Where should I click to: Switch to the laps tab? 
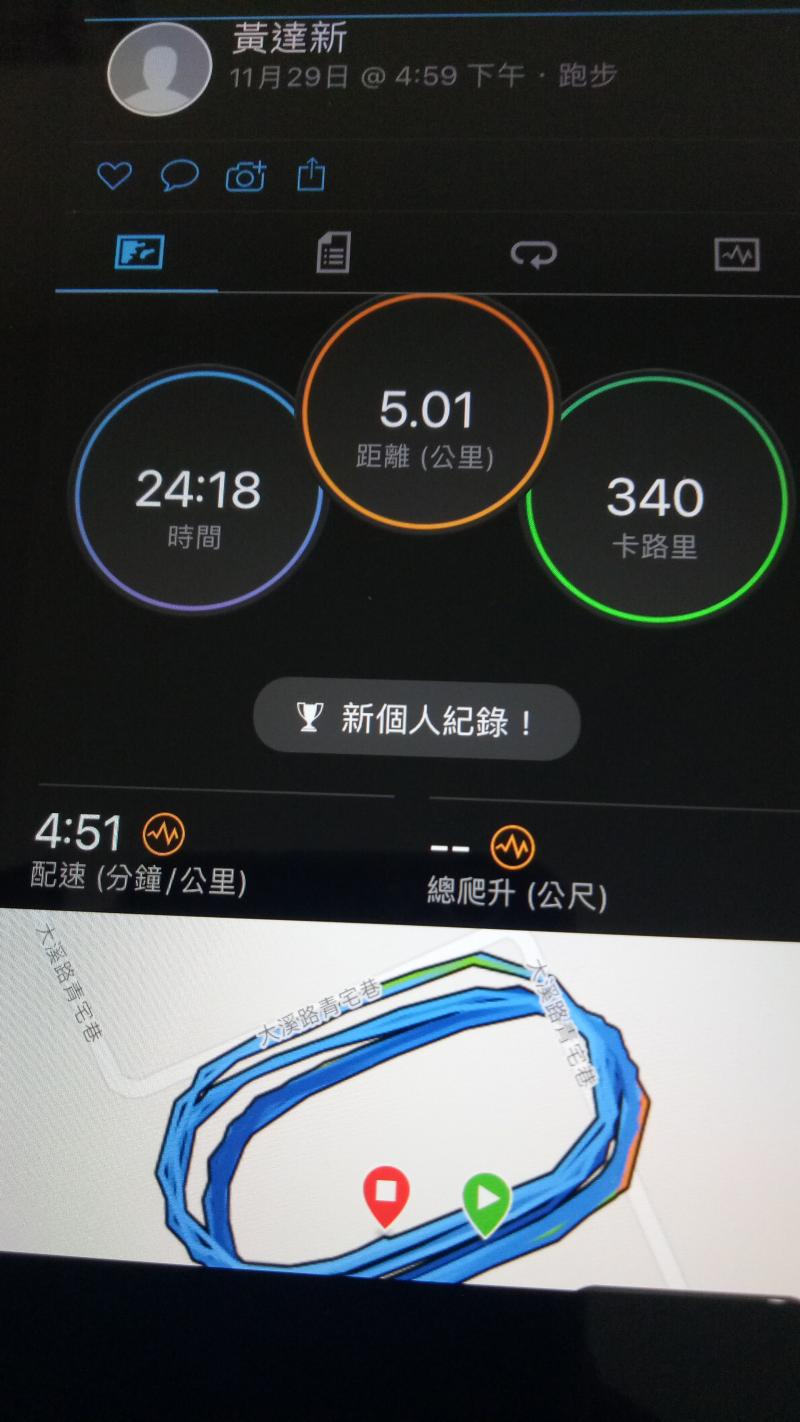(x=533, y=255)
